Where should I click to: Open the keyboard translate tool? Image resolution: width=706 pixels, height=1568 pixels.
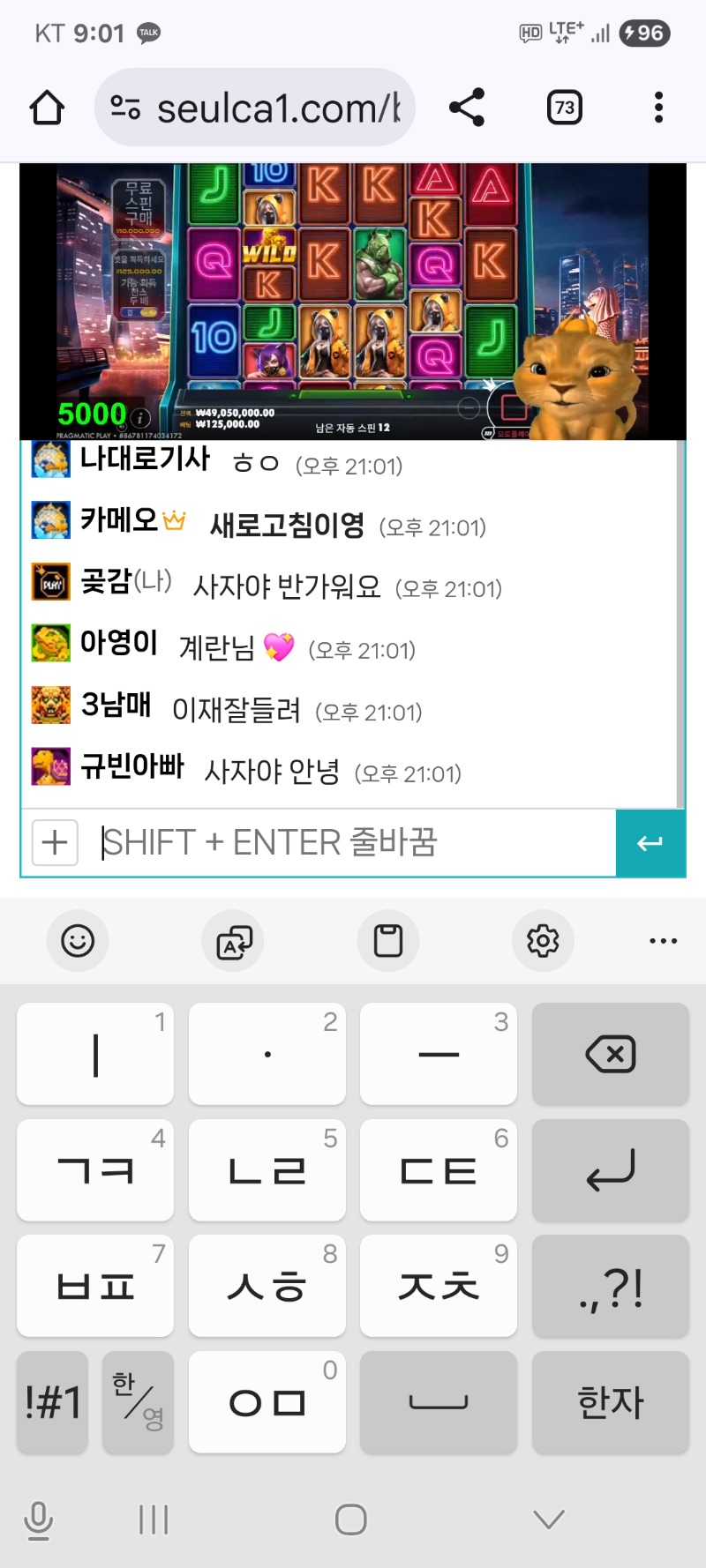pos(234,941)
